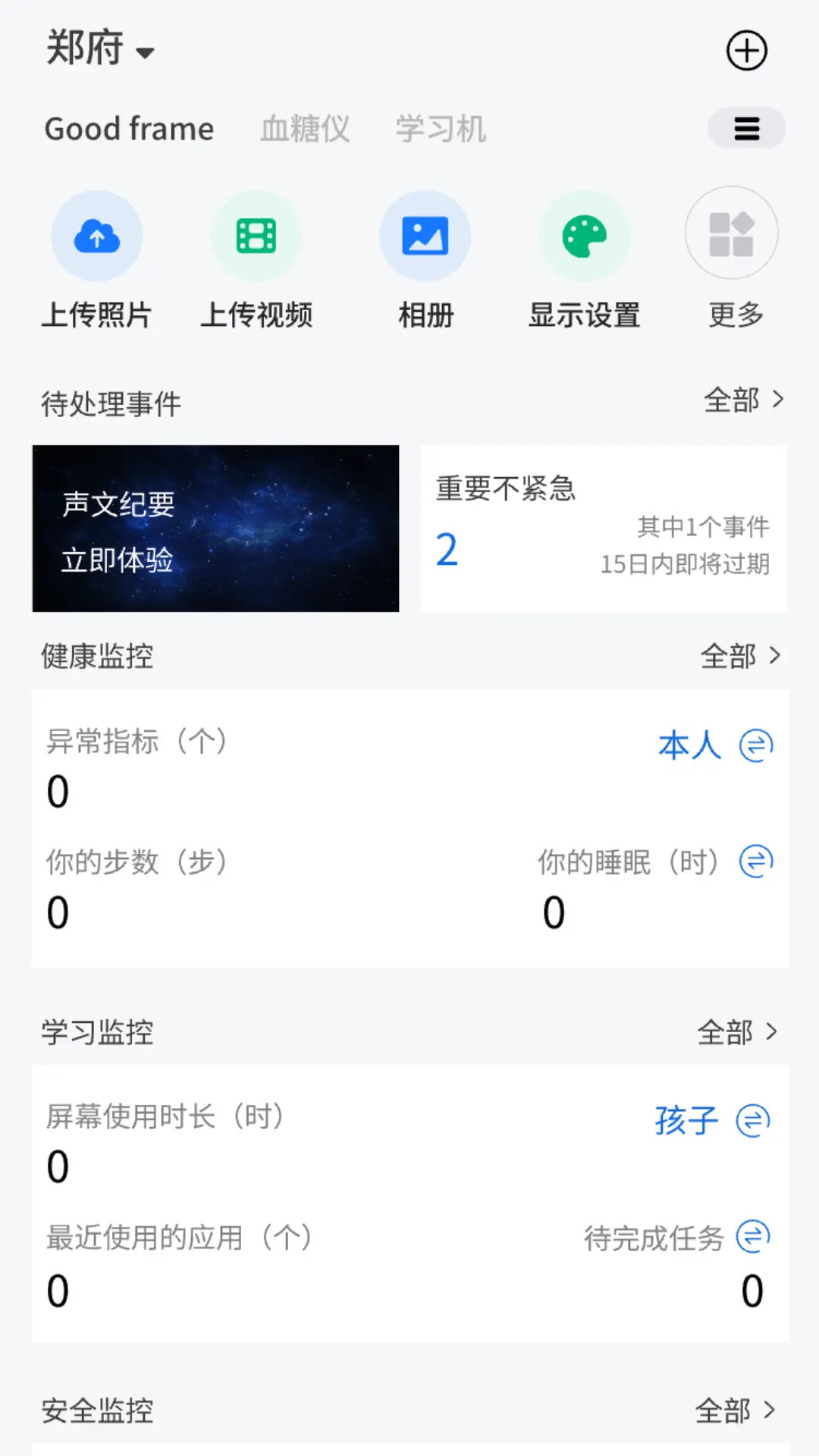Click the 更多 grid icon

[x=730, y=233]
